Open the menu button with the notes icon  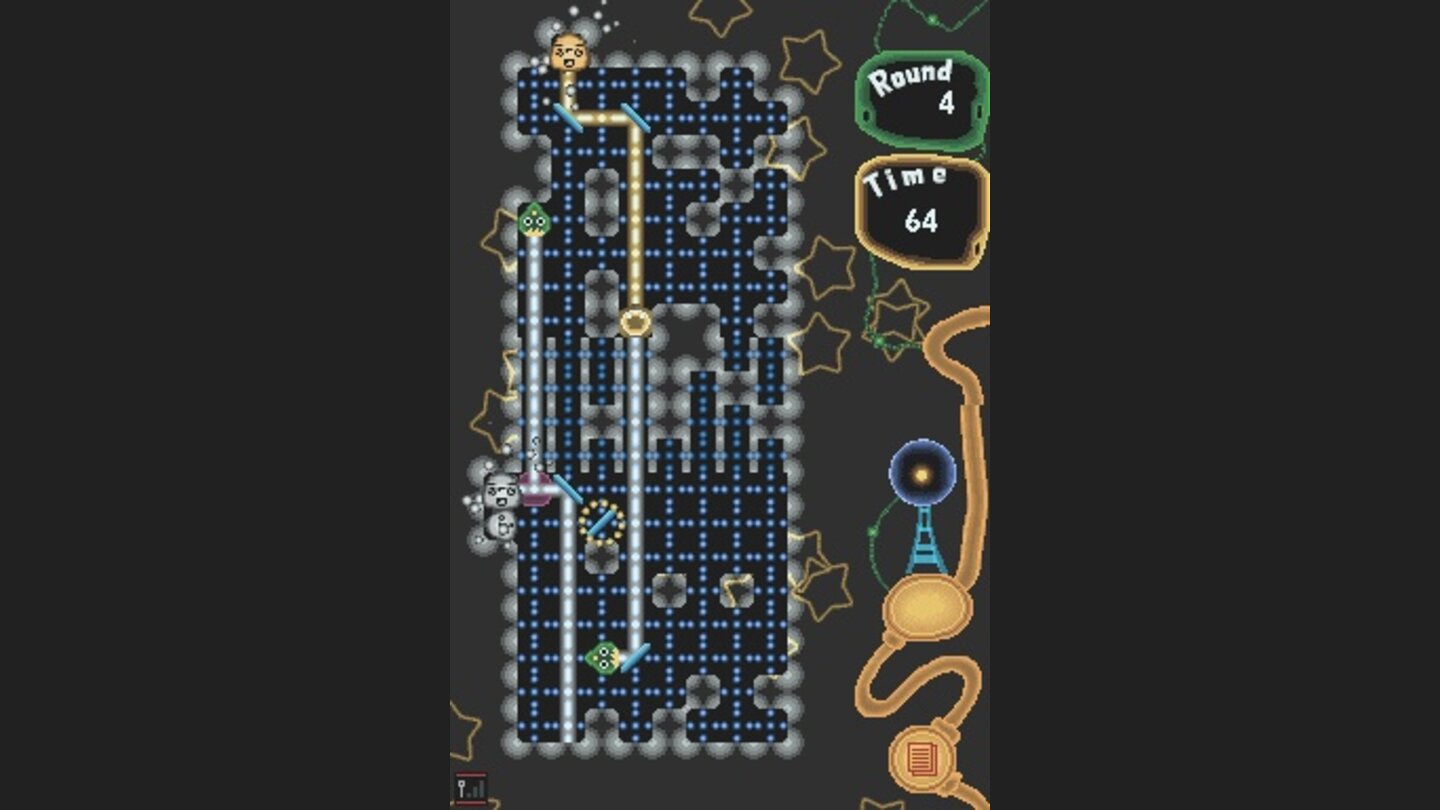point(919,758)
